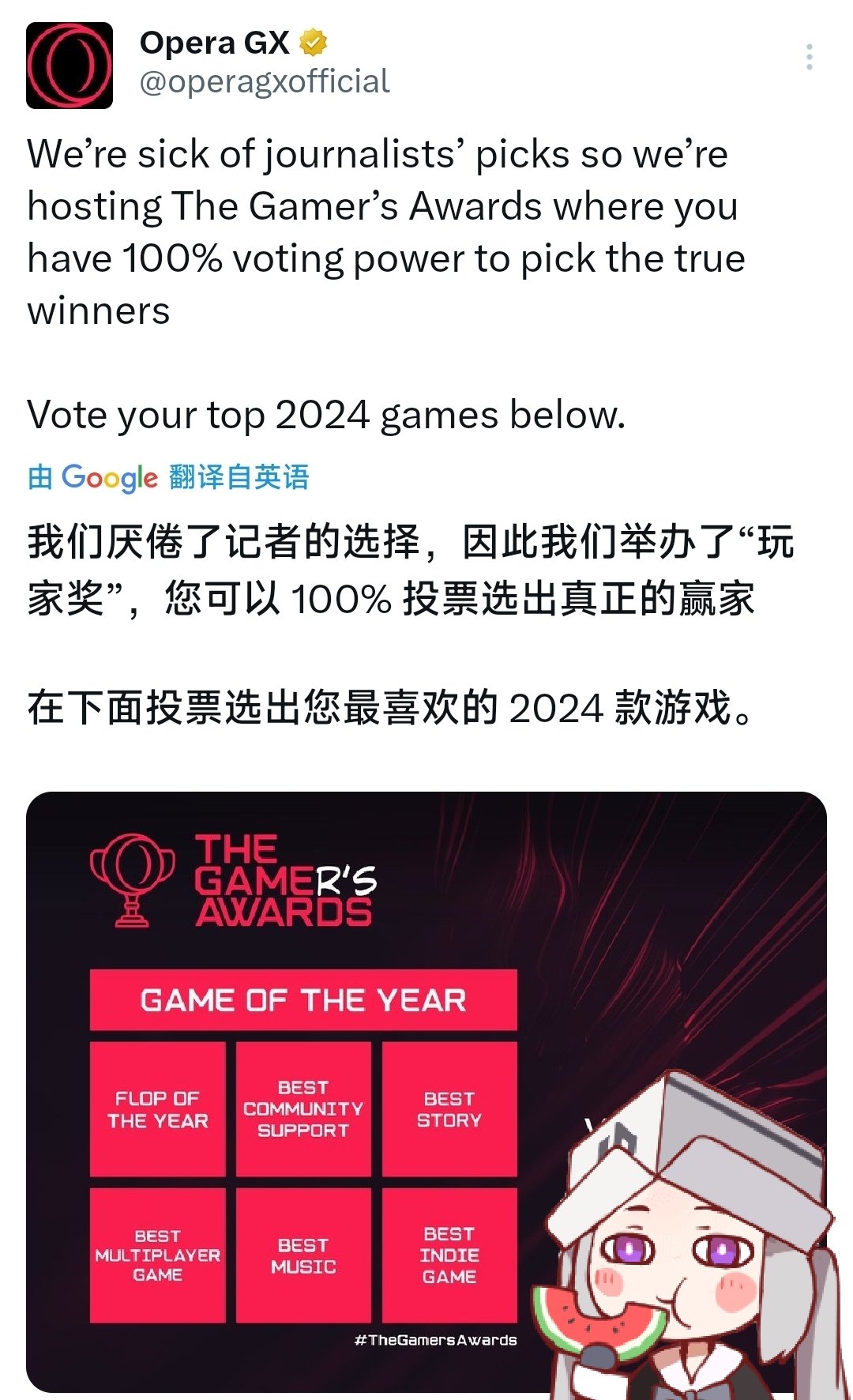This screenshot has width=853, height=1400.
Task: Tap the Google translated-from-English link
Action: pyautogui.click(x=168, y=477)
